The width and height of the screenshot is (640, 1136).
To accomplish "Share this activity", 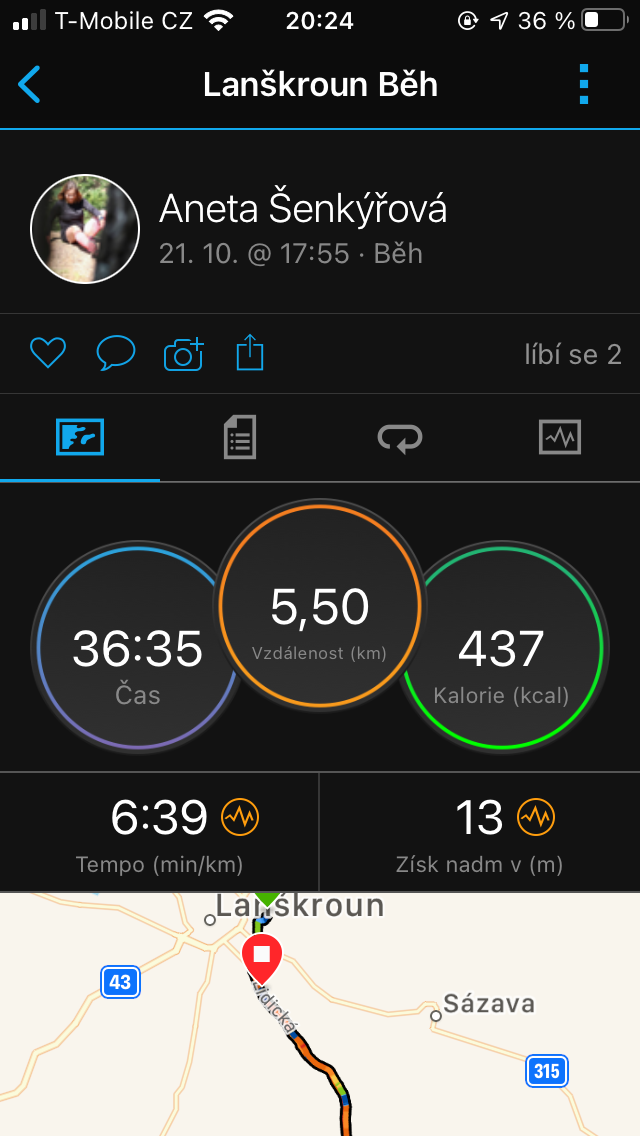I will pos(250,353).
